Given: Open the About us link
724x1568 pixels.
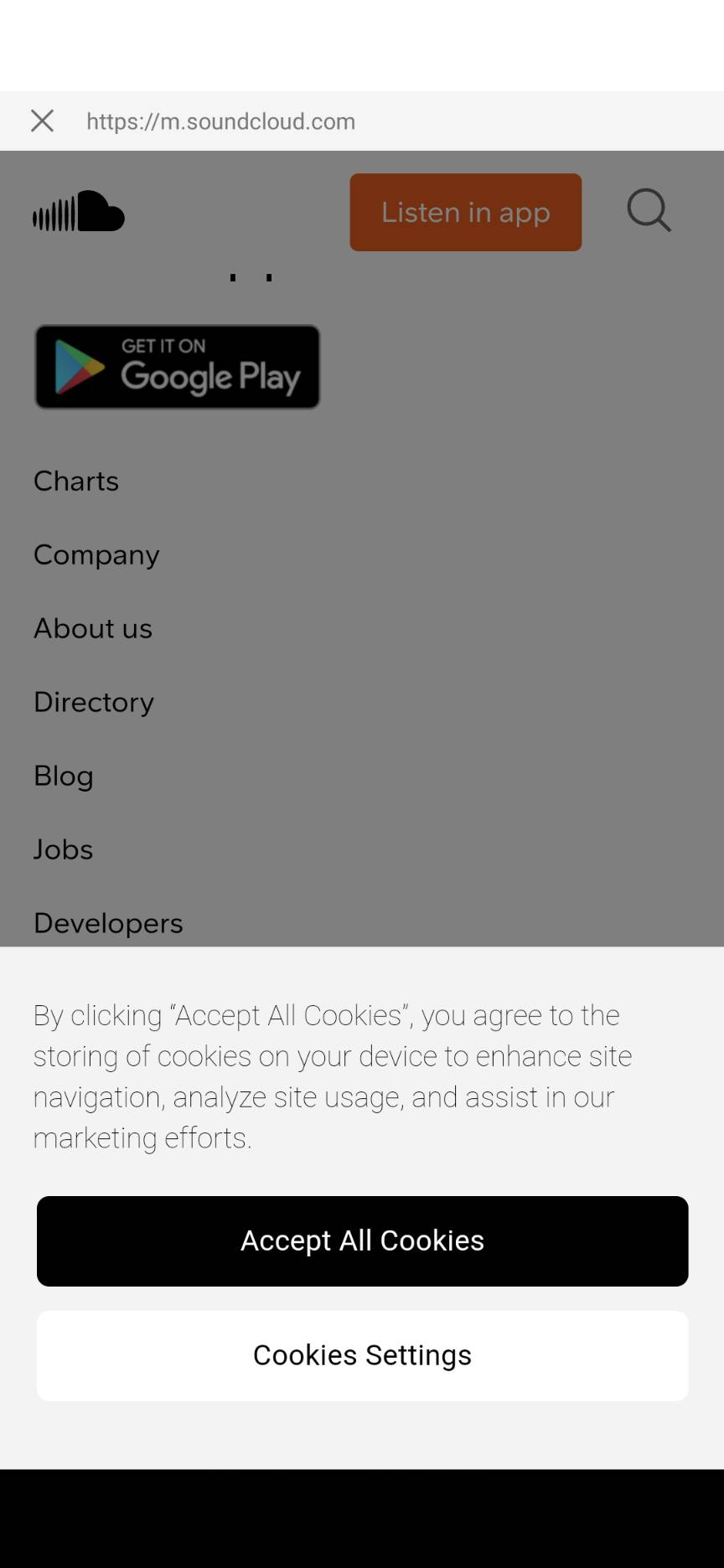Looking at the screenshot, I should click(93, 628).
